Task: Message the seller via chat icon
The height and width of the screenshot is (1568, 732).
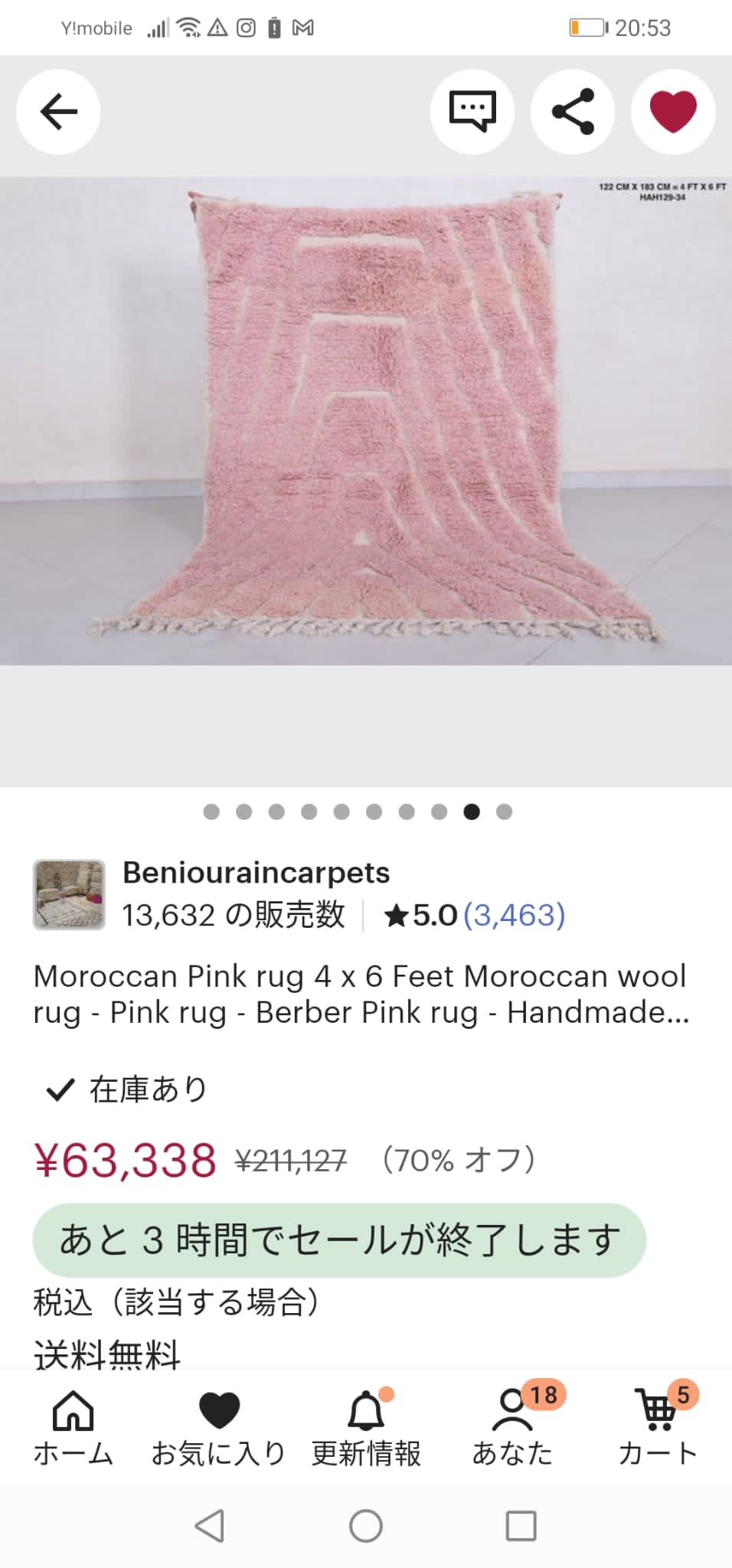Action: (x=472, y=112)
